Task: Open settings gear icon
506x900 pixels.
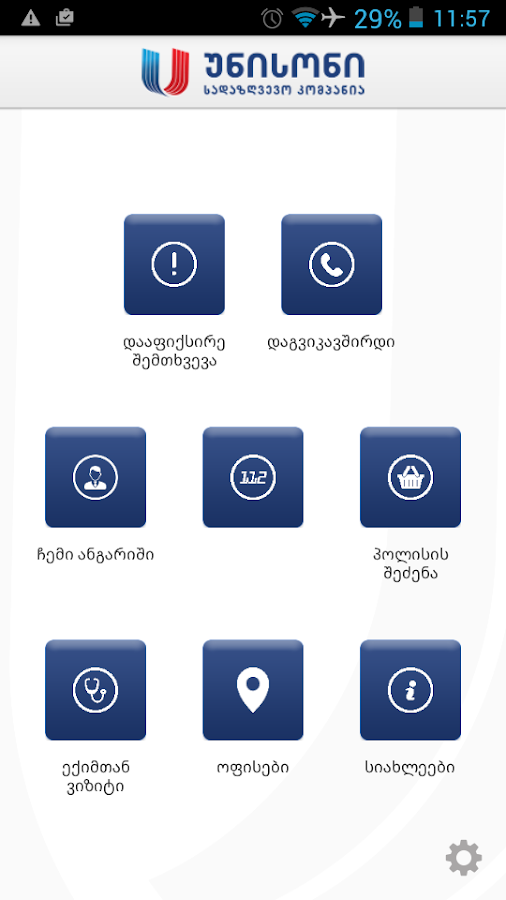Action: (464, 858)
